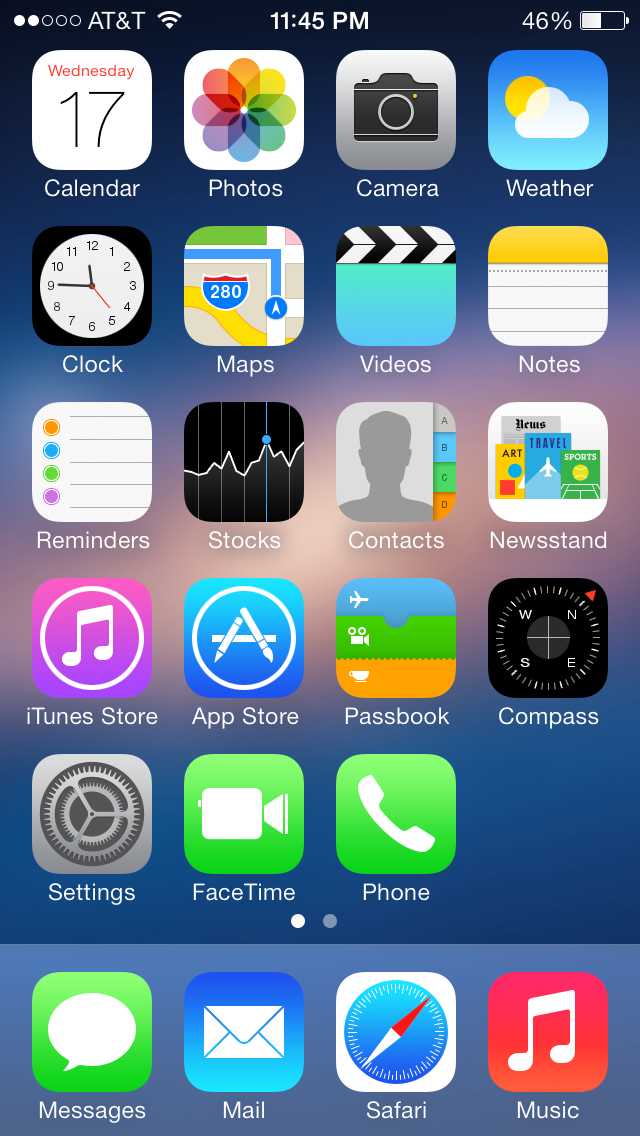Open Reminders
Image resolution: width=640 pixels, height=1136 pixels.
pos(92,462)
